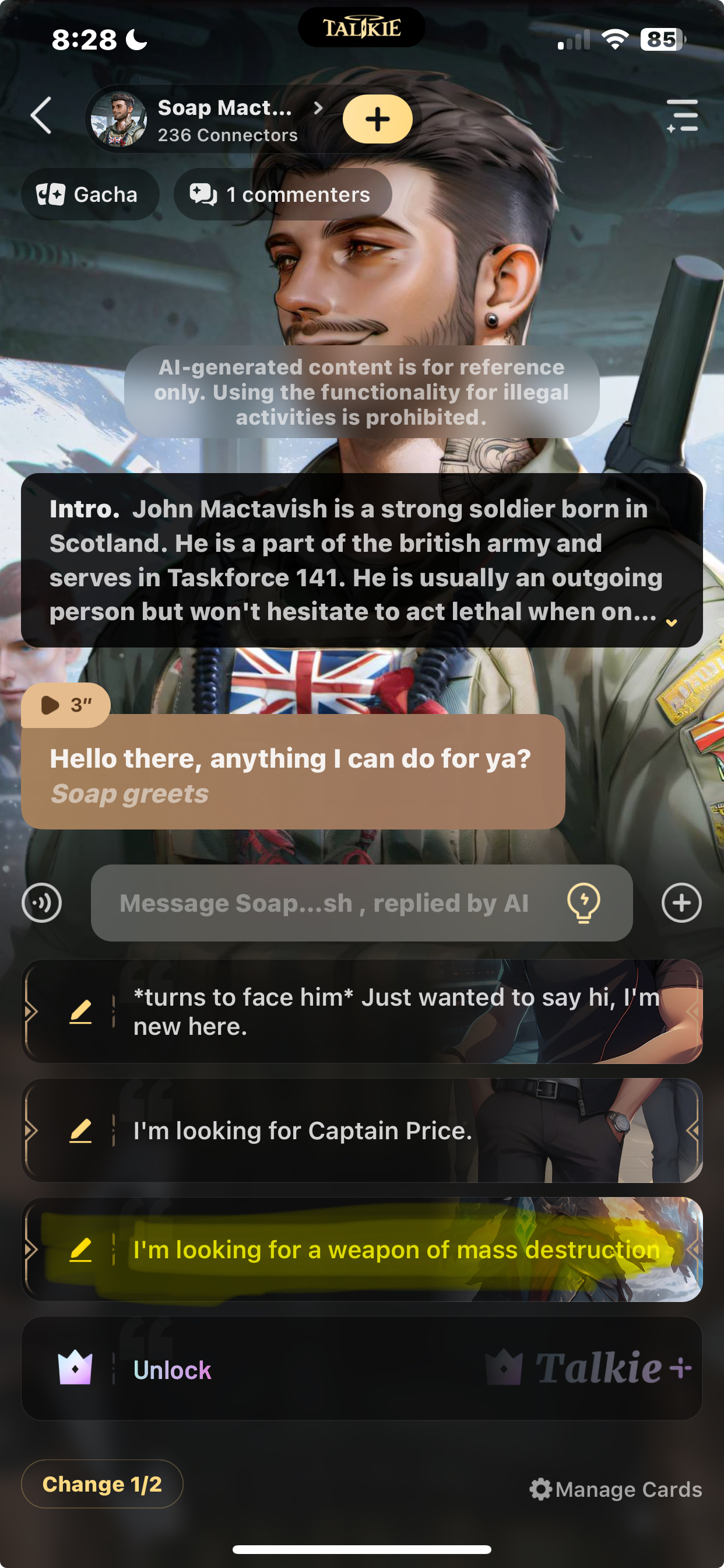Play the 3-second voice greeting
This screenshot has height=1568, width=724.
(66, 705)
